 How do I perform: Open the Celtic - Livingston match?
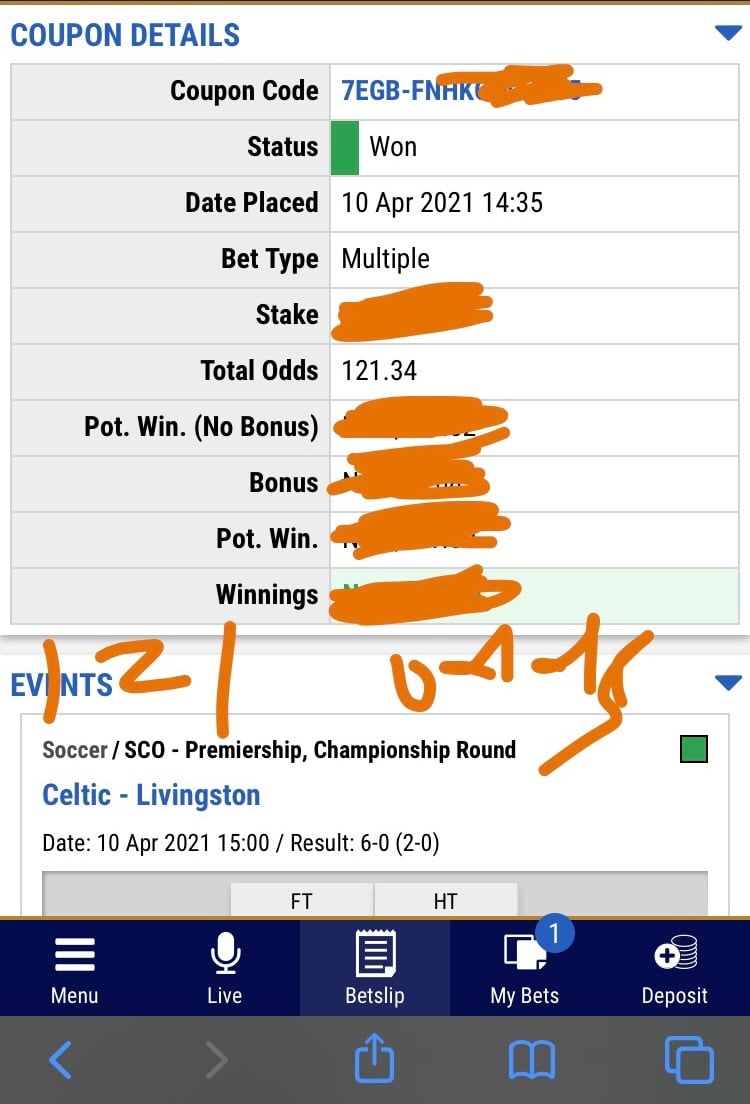click(151, 795)
